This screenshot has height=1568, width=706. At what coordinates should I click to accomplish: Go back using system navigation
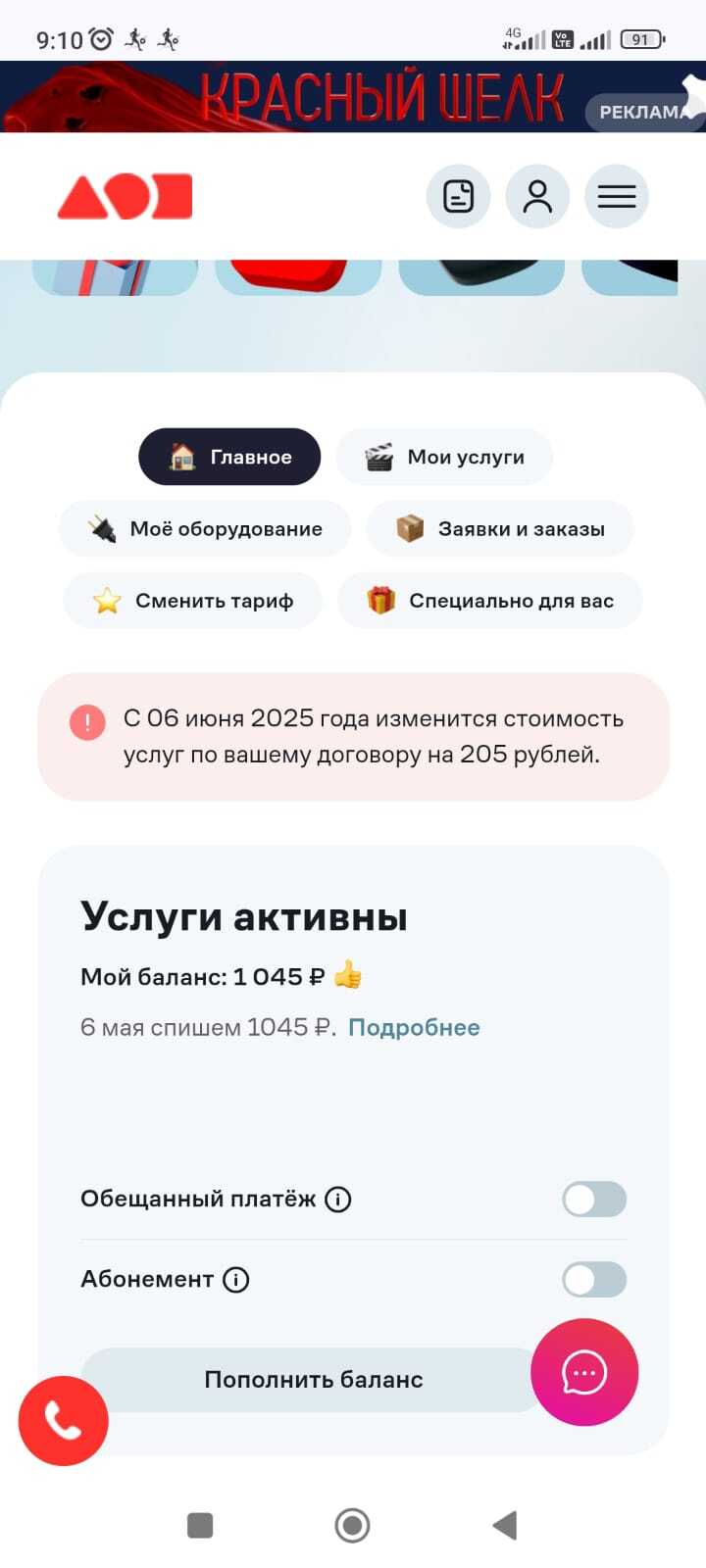point(504,1525)
